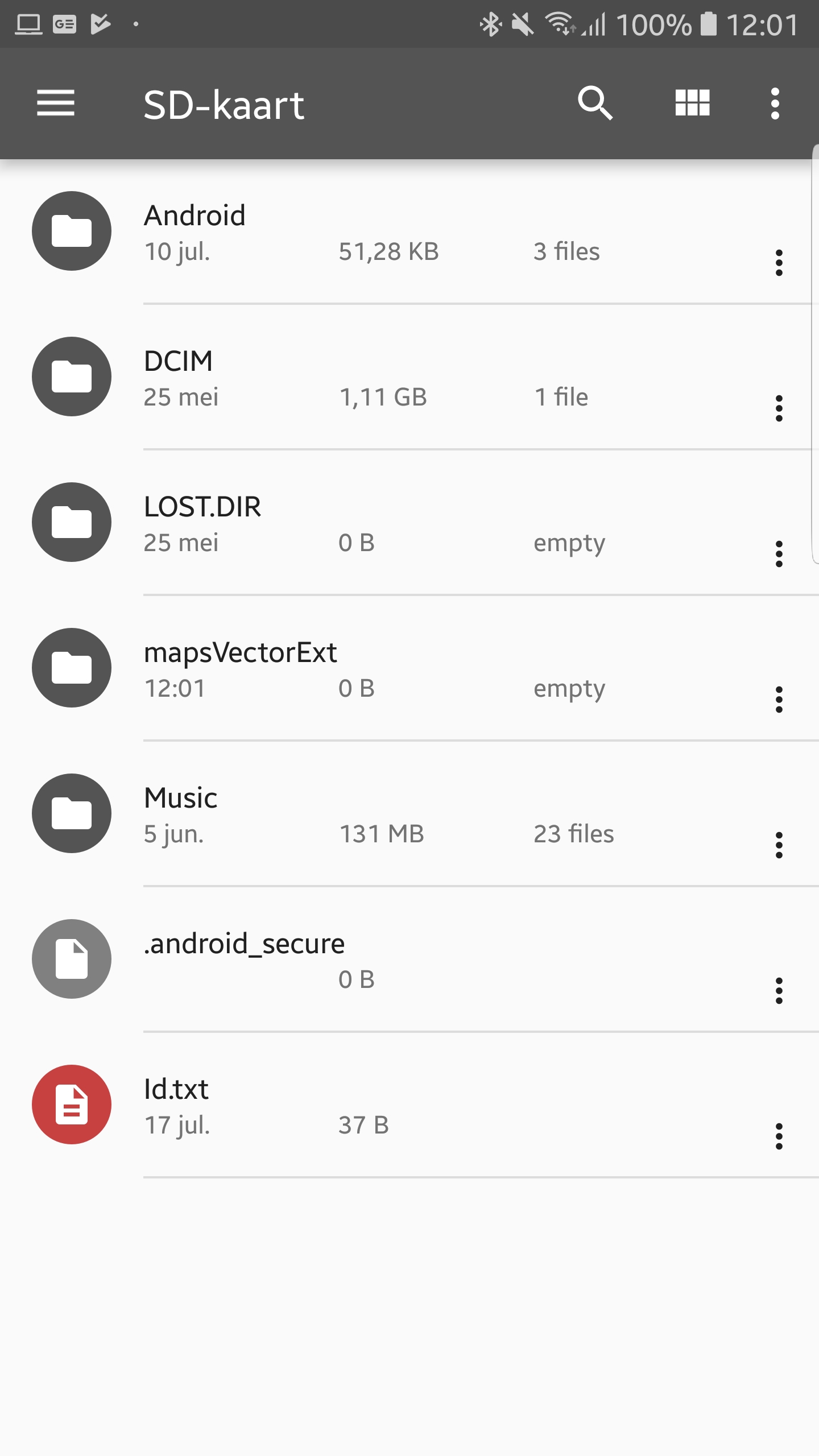This screenshot has height=1456, width=819.
Task: Show more options for the Android folder
Action: 779,263
